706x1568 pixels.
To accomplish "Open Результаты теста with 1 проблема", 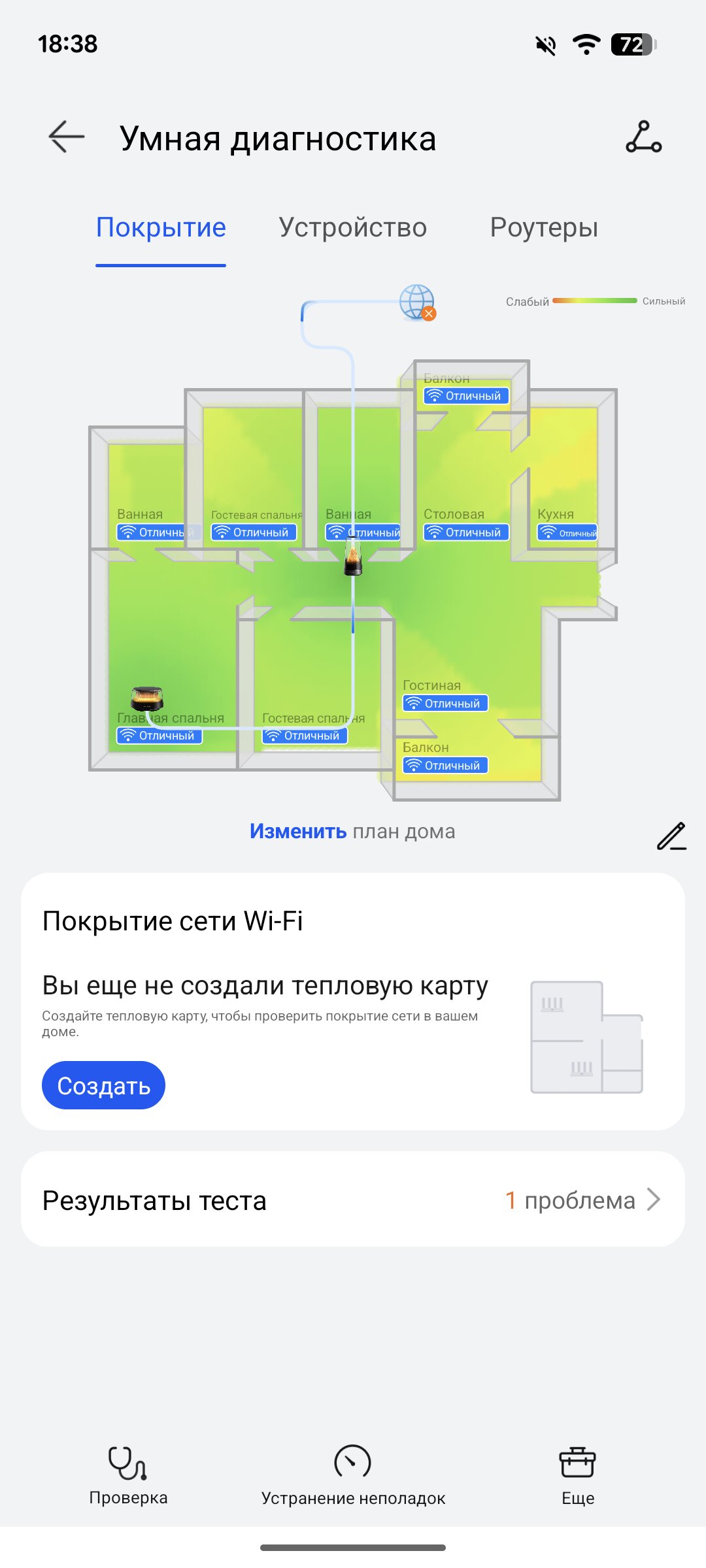I will click(353, 1200).
